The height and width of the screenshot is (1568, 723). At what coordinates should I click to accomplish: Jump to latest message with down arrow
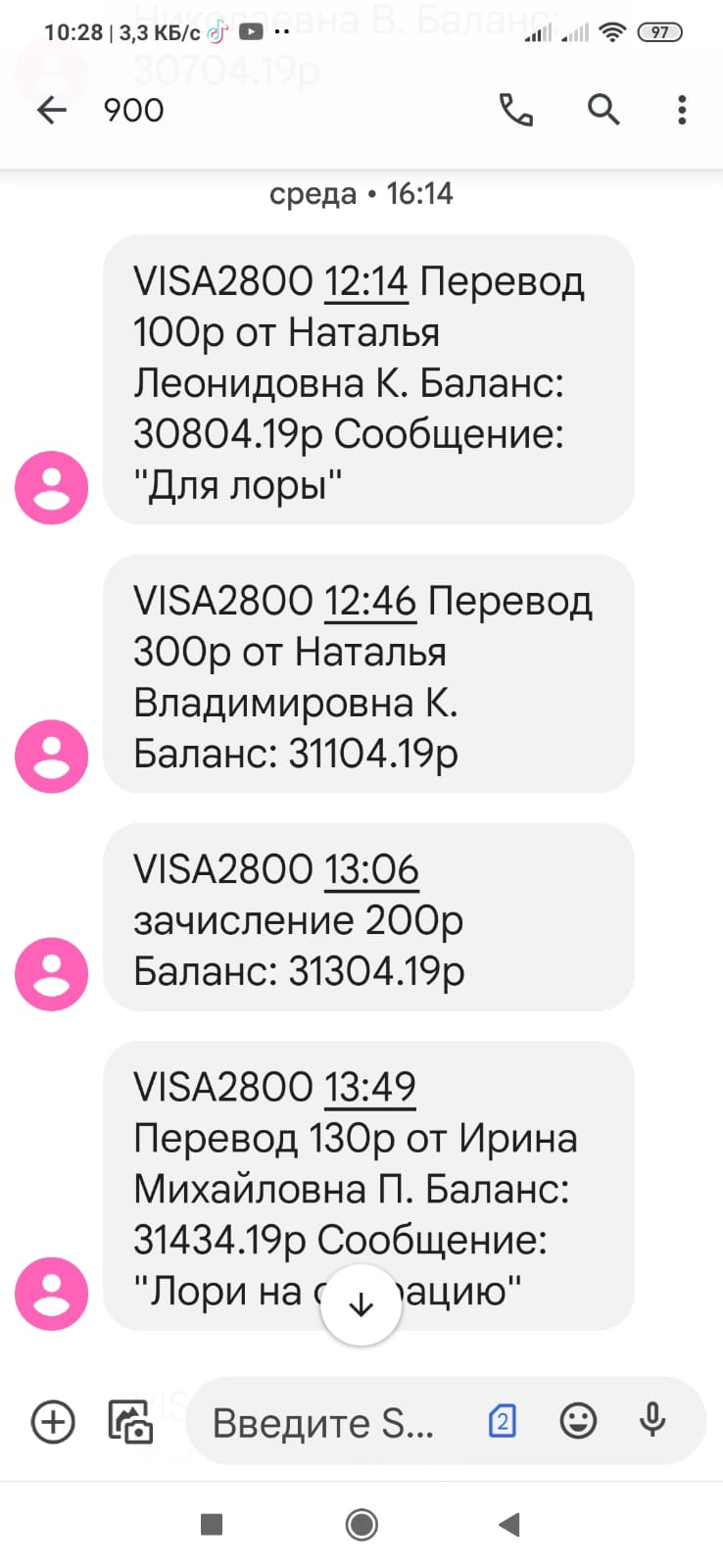coord(361,1305)
